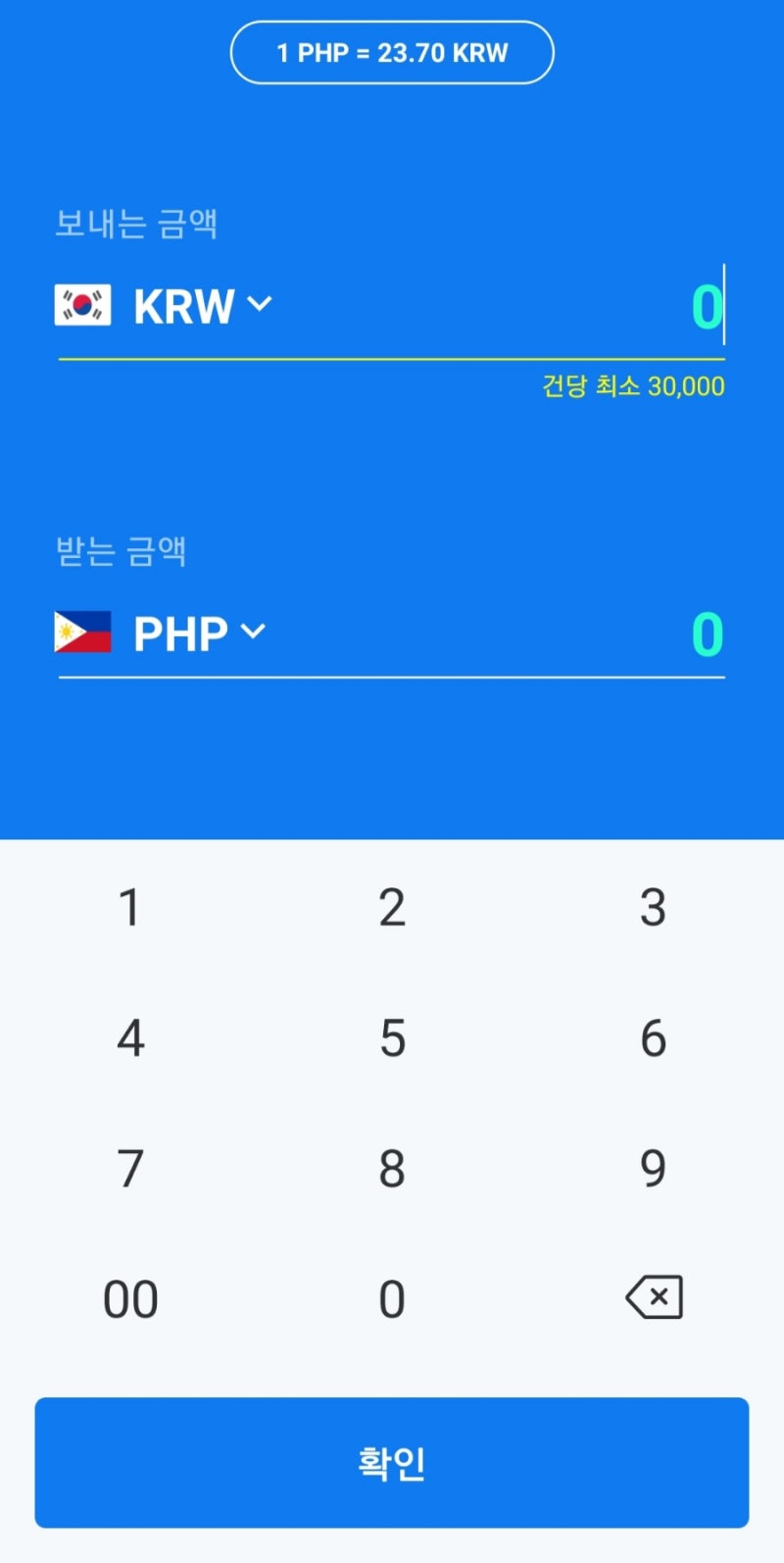Tap the 건당 최소 30,000 minimum notice
The height and width of the screenshot is (1563, 784).
[632, 387]
